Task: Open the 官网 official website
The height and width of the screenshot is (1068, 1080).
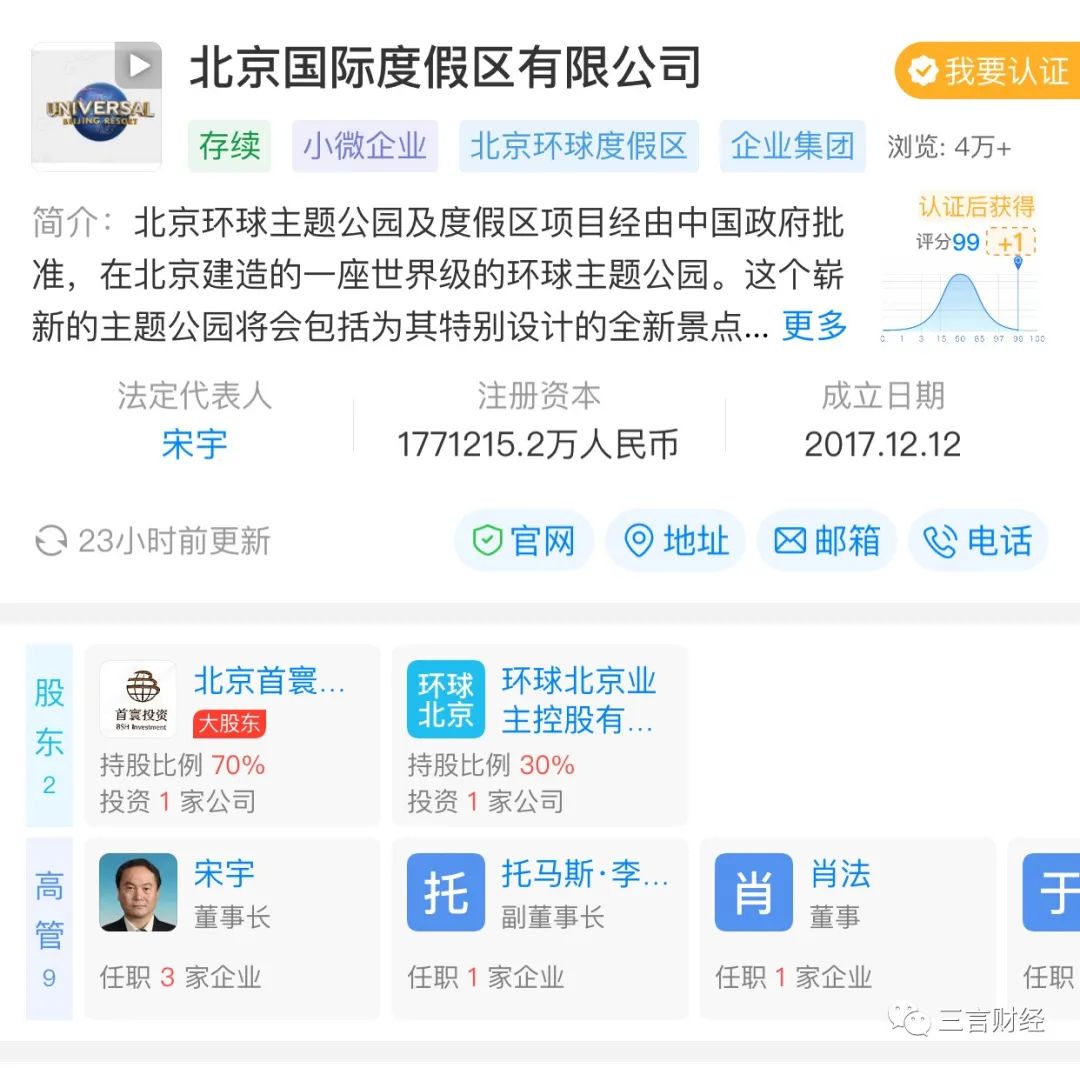Action: [524, 541]
